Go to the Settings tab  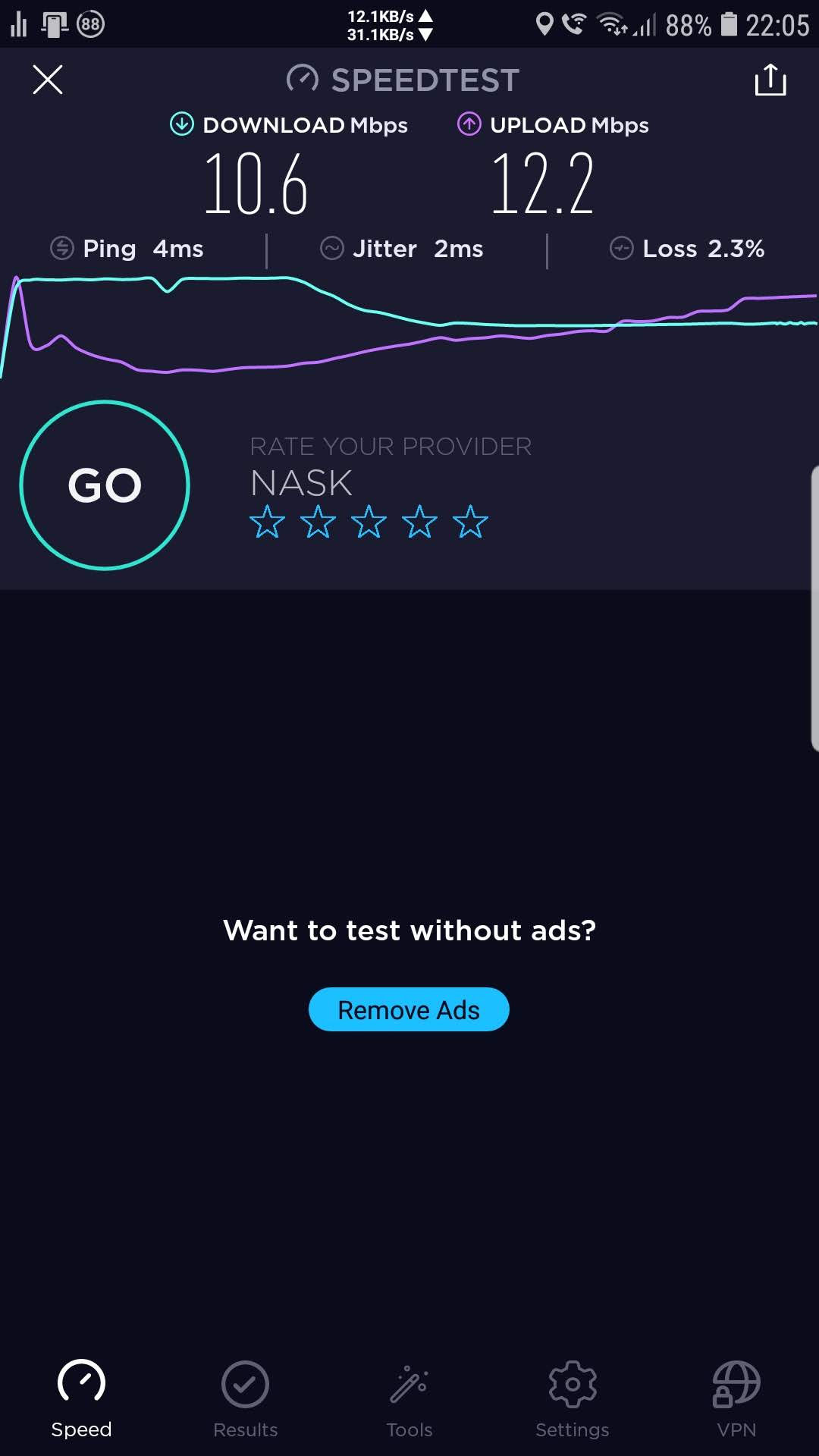coord(573,1398)
